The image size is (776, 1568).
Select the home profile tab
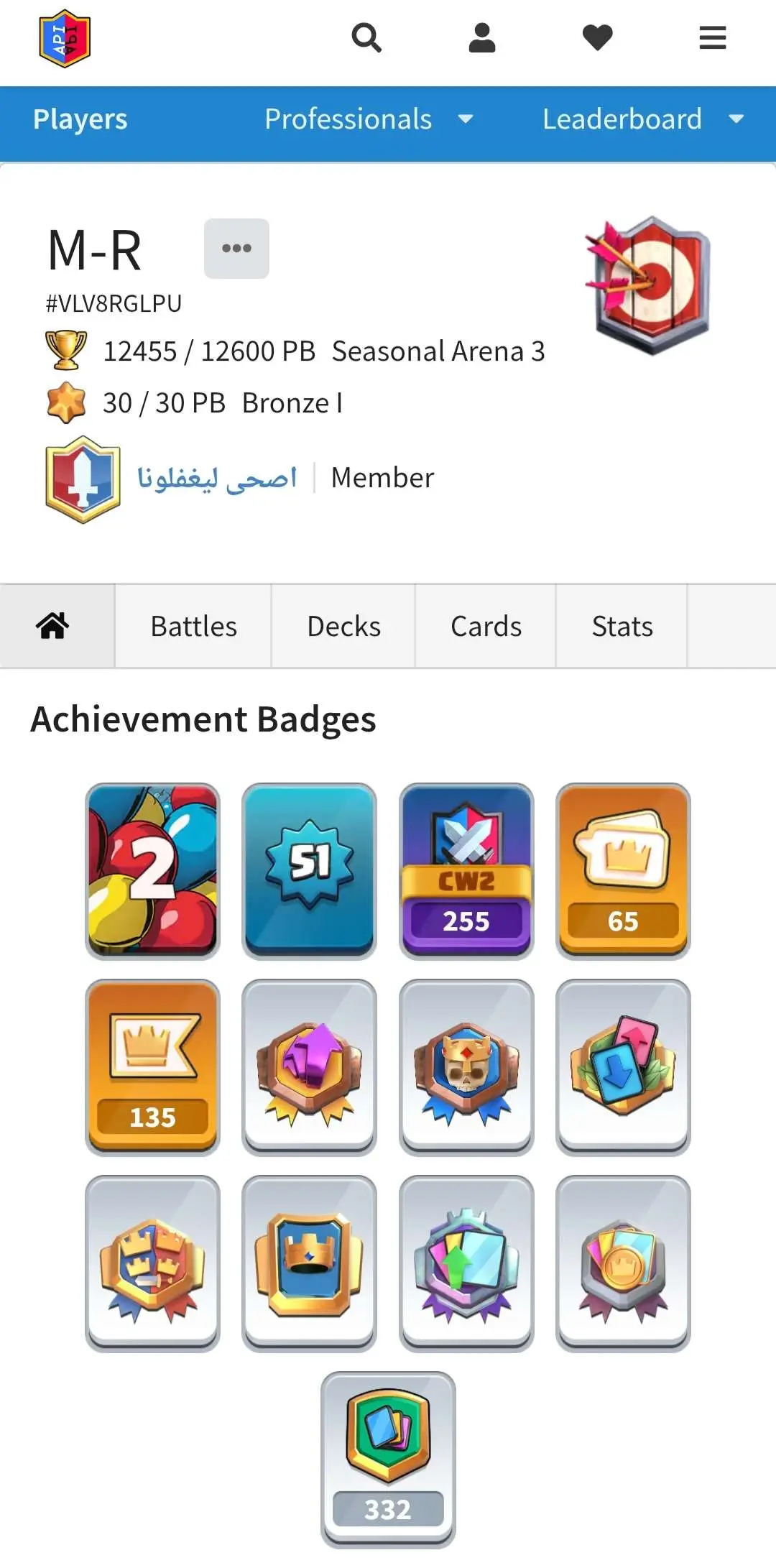[x=53, y=626]
